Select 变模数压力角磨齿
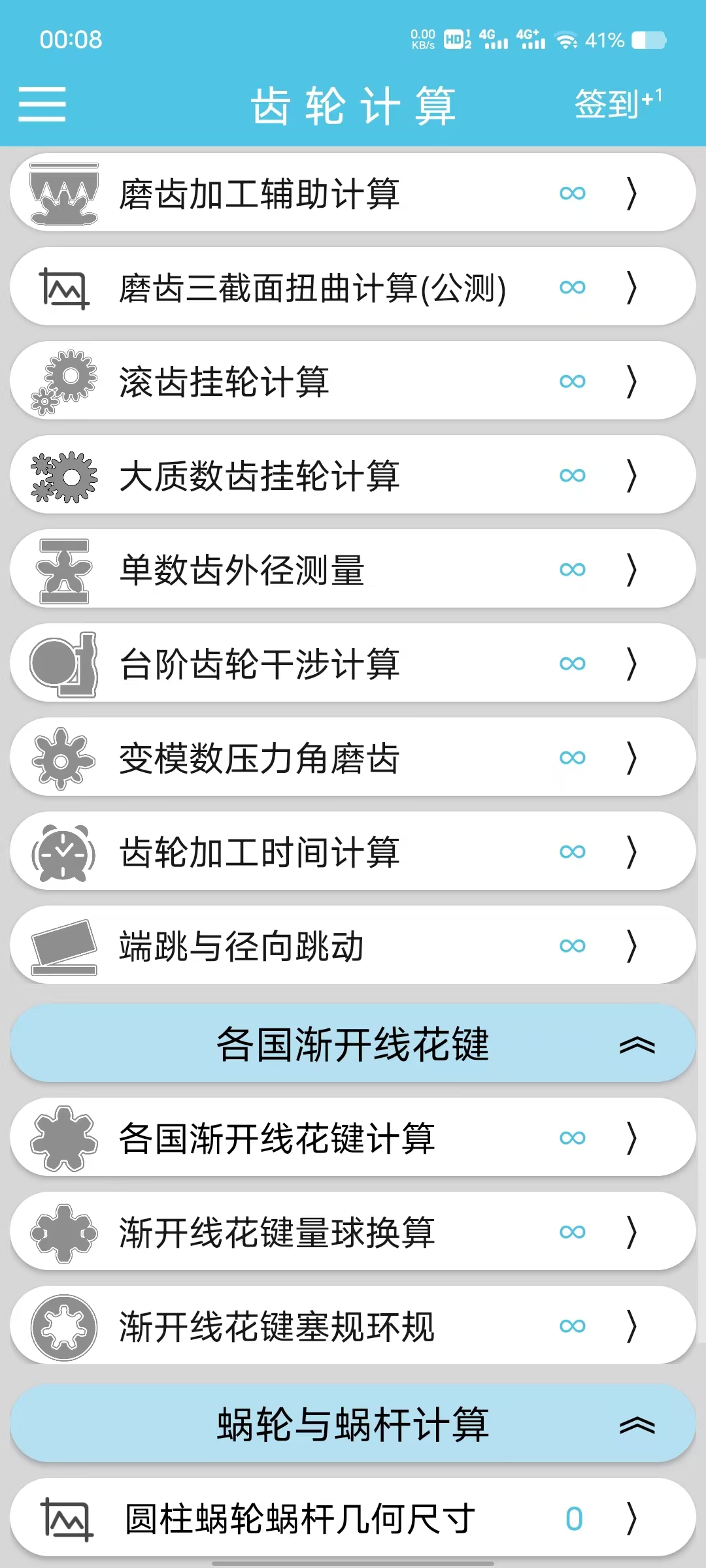706x1568 pixels. 353,757
